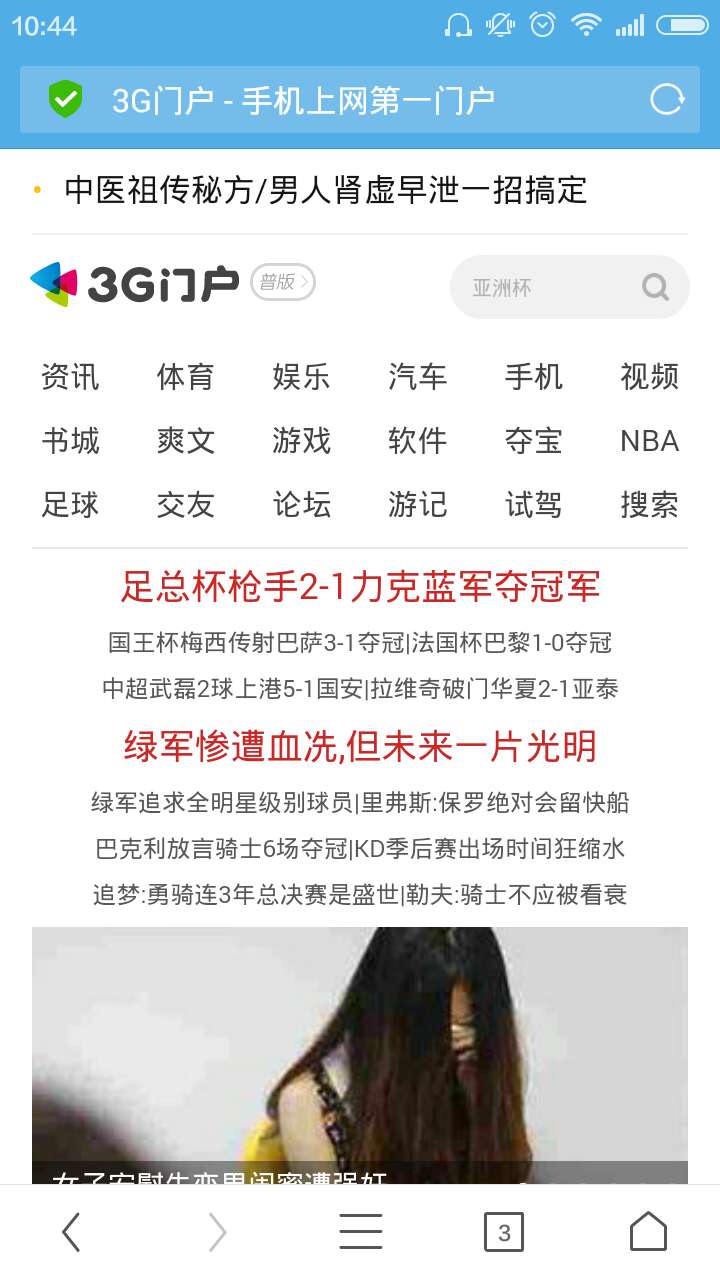Open the 娱乐 entertainment section
Screen dimensions: 720x1280
pos(301,377)
